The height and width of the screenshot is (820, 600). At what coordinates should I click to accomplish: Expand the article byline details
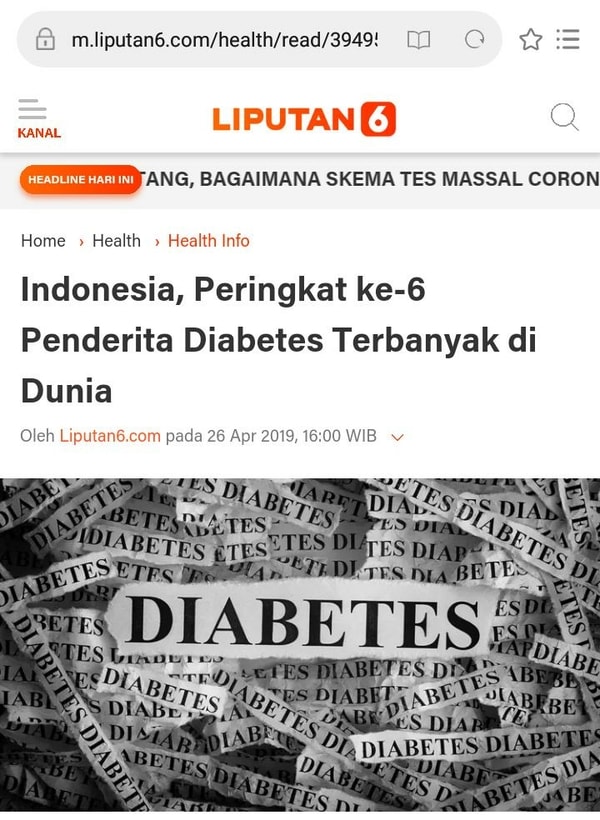point(397,437)
